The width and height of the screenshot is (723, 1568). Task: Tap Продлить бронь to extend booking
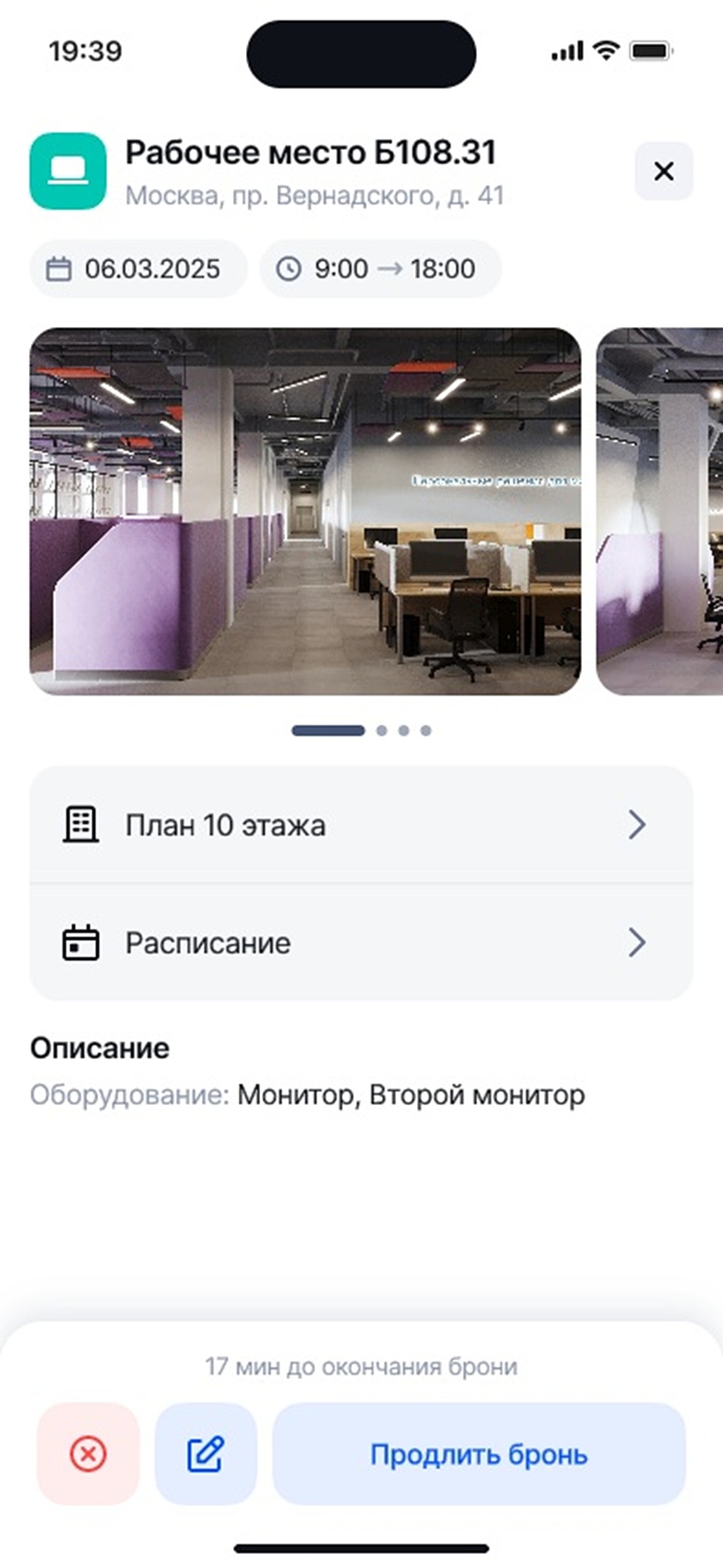[x=479, y=1453]
